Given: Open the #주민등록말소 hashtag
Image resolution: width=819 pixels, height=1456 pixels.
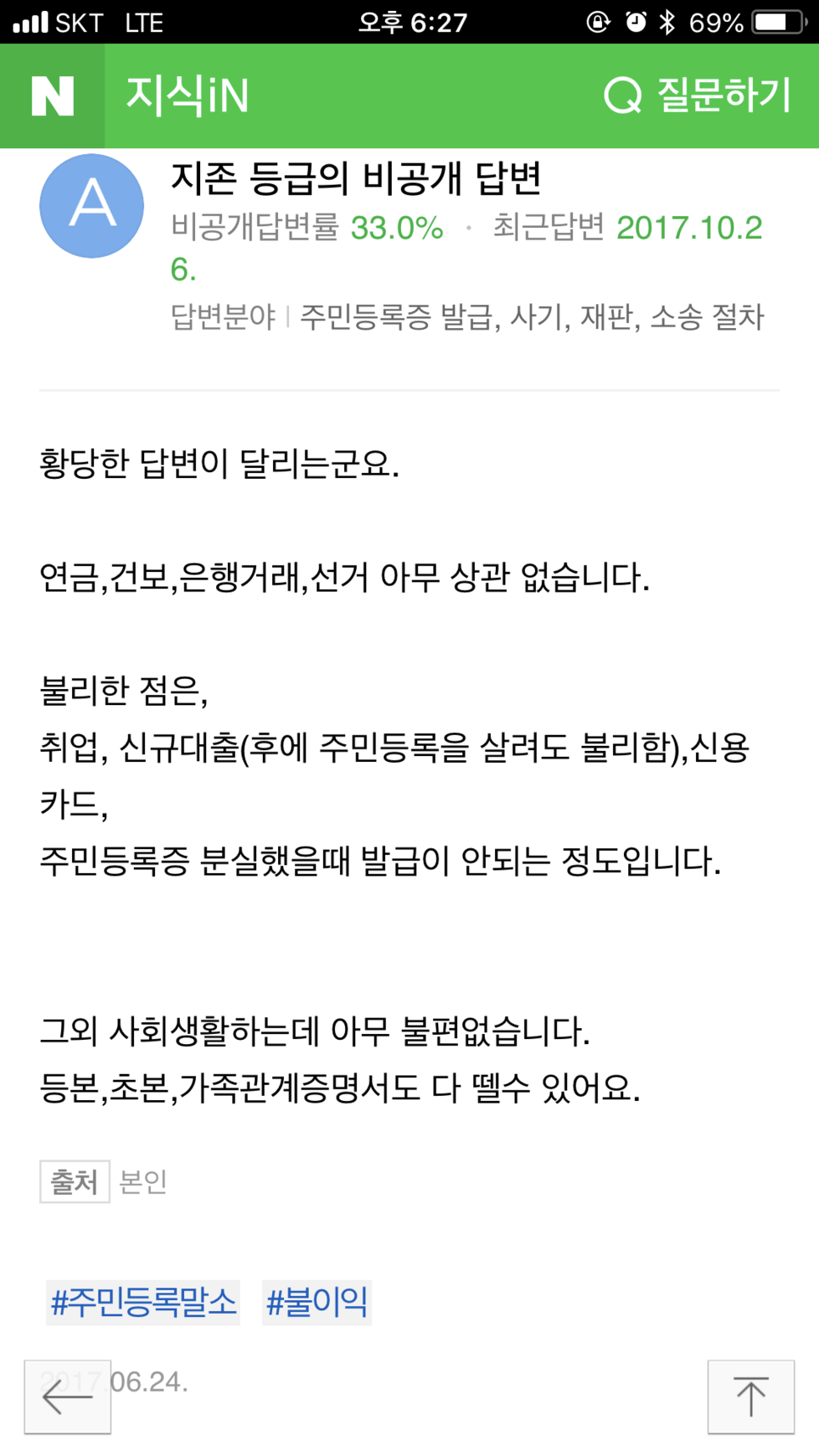Looking at the screenshot, I should point(143,1302).
